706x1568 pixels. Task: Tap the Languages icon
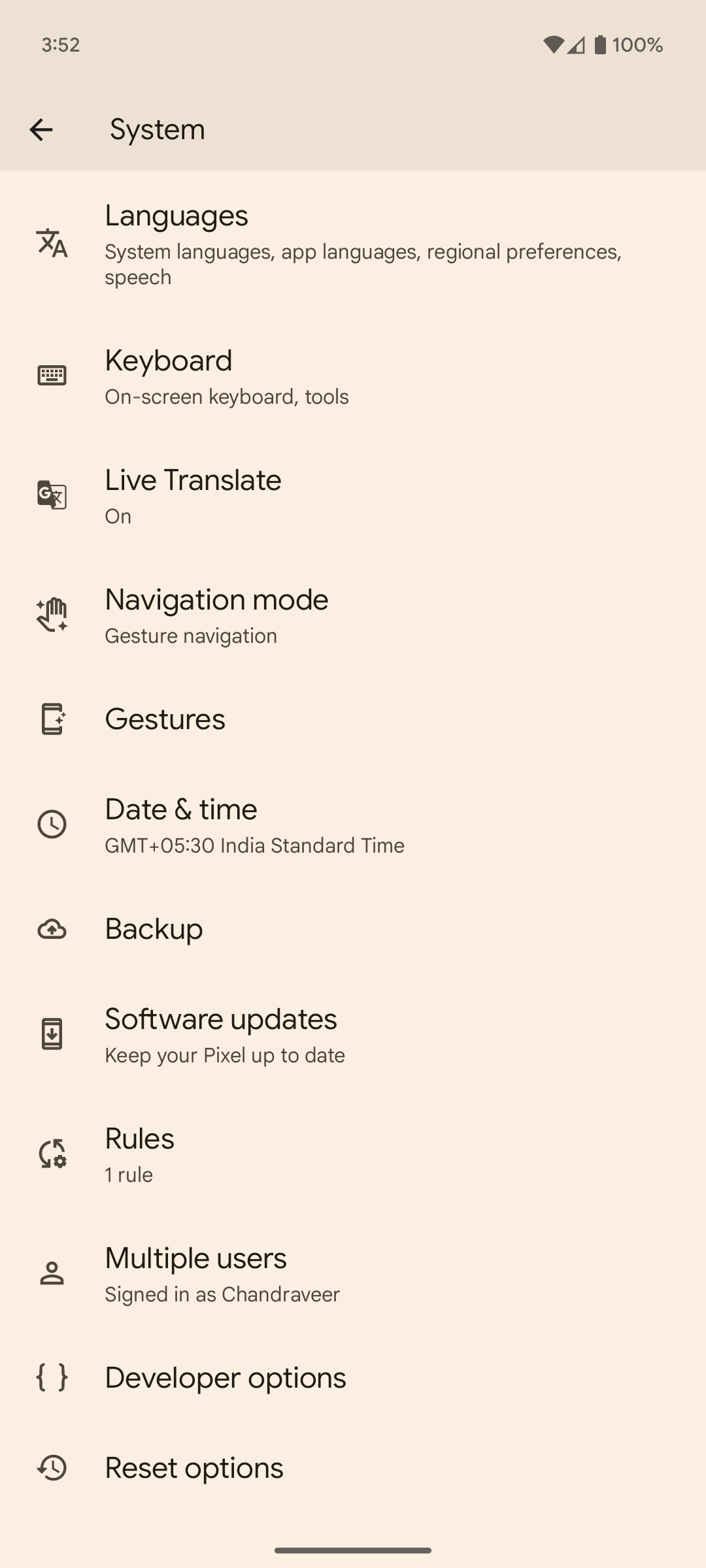click(52, 245)
